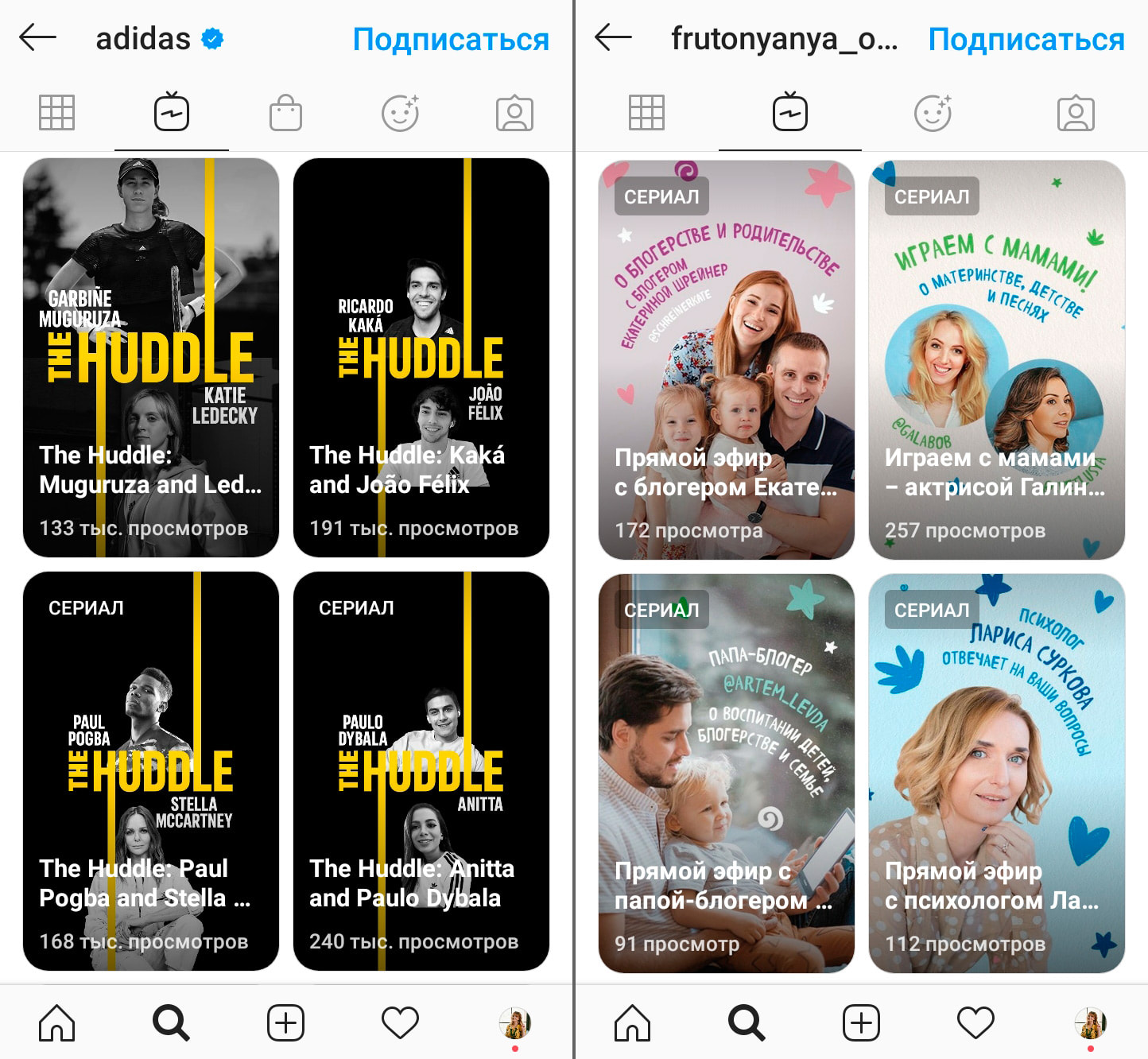Viewport: 1148px width, 1059px height.
Task: Open the Прямой эфир с блогером Екатериной video
Action: 727,359
